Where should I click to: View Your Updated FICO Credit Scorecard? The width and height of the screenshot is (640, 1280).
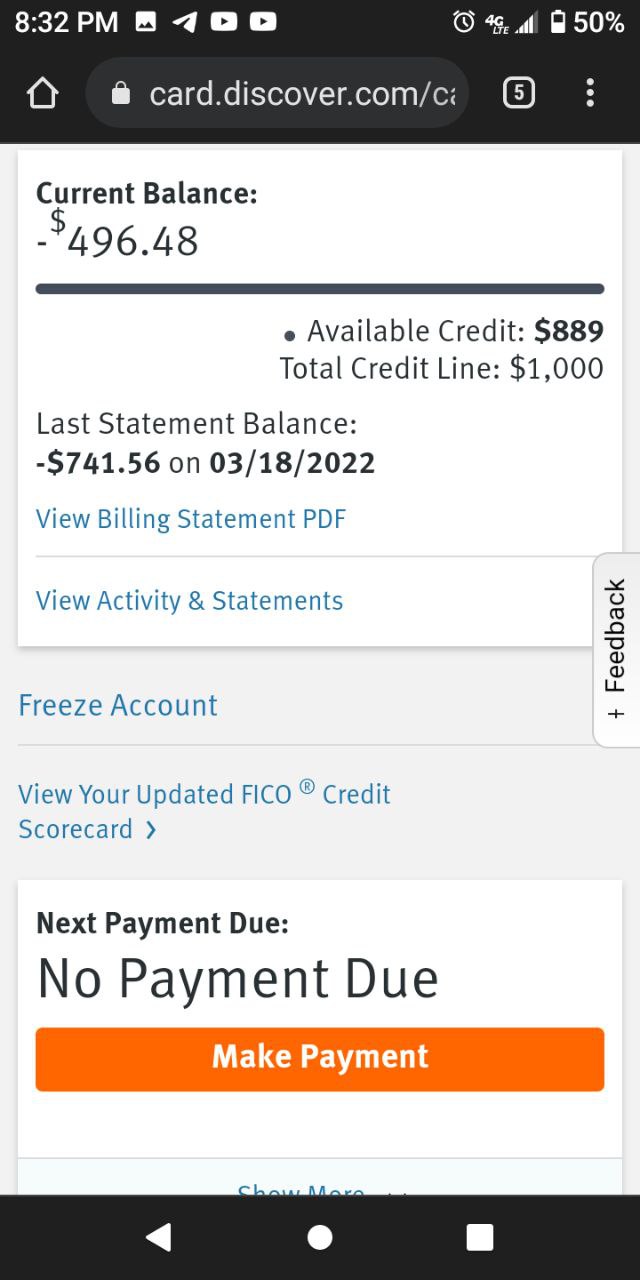tap(204, 811)
